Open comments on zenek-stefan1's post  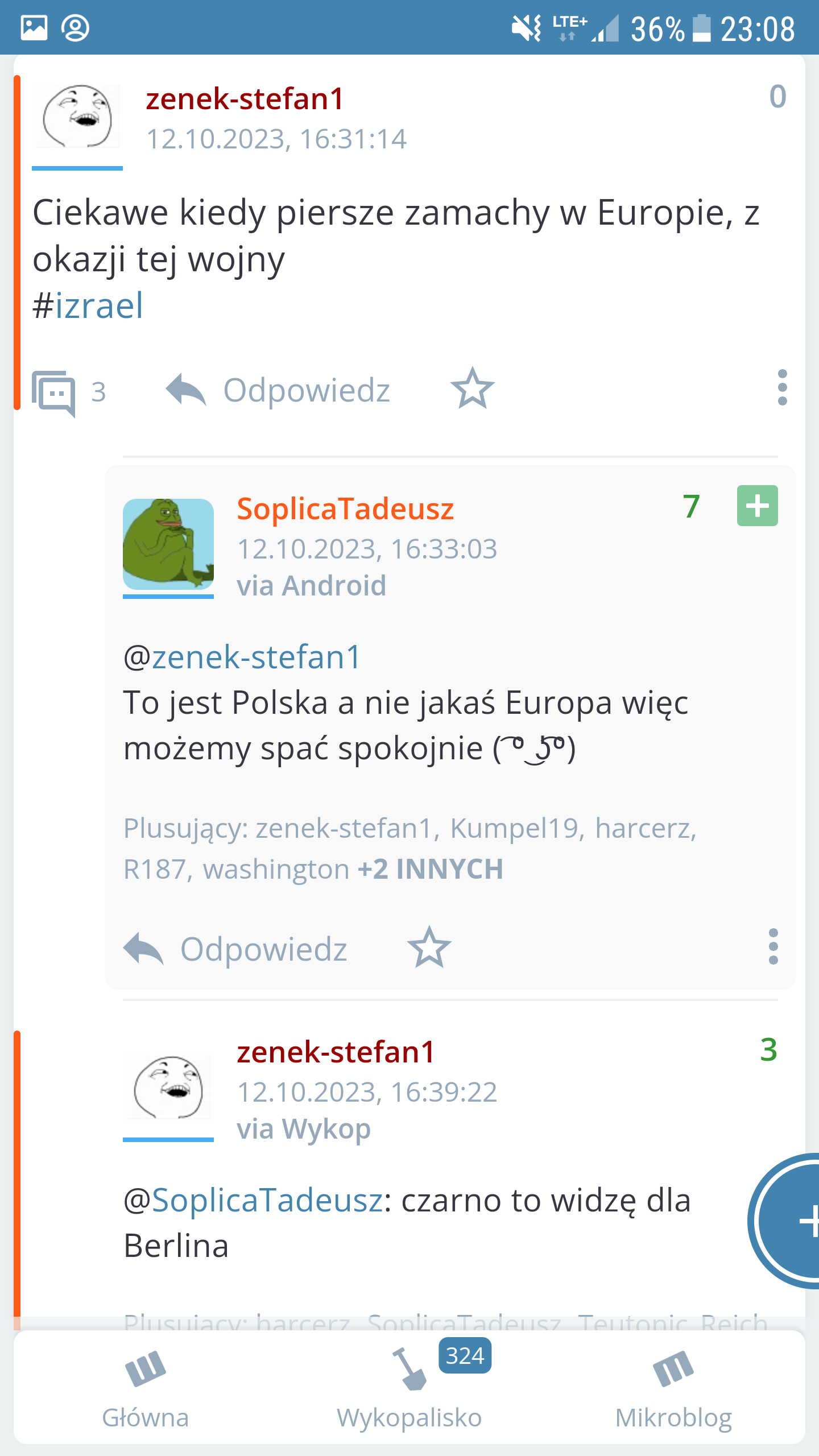point(68,392)
